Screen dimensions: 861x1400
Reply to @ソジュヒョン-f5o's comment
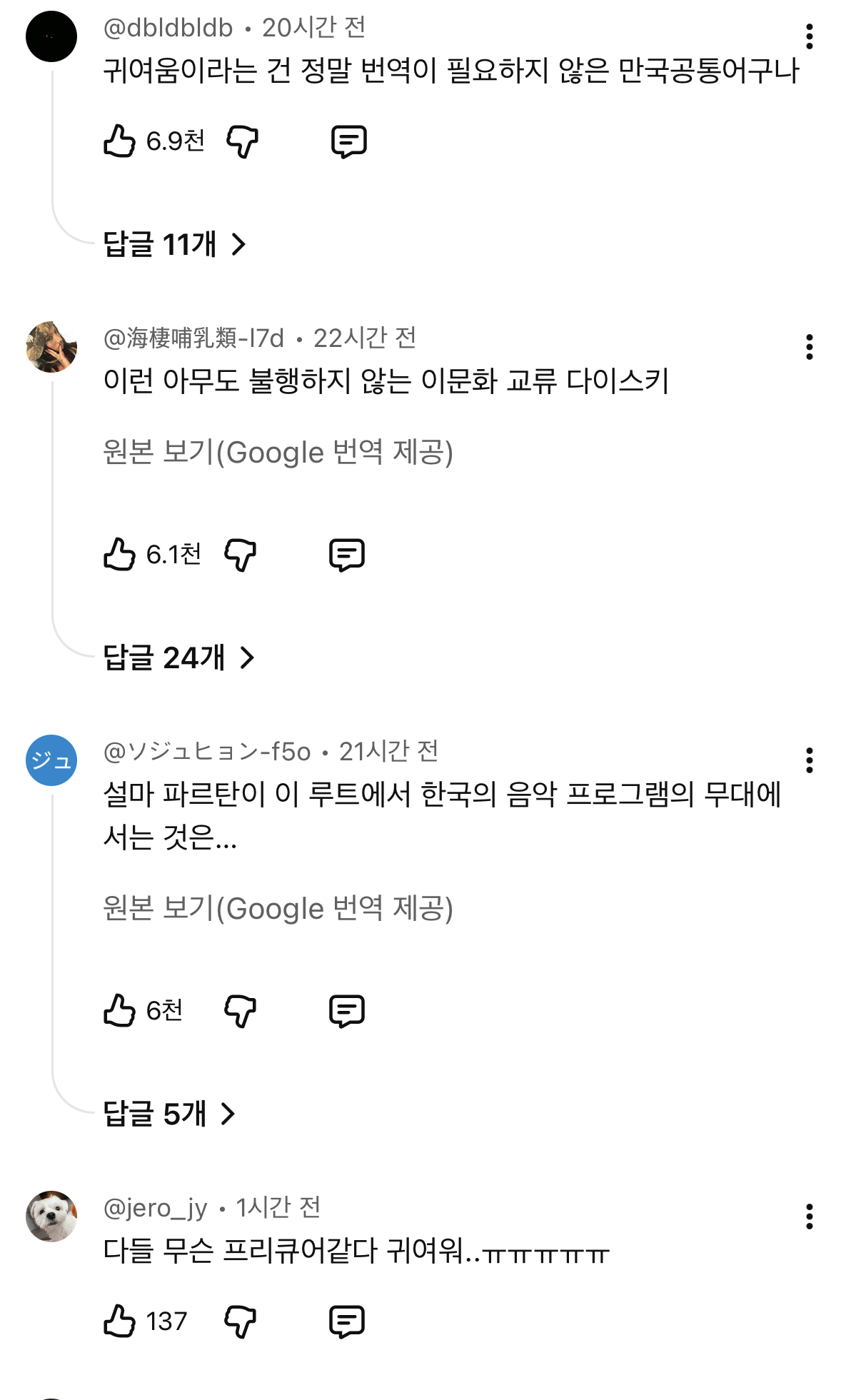pos(348,1009)
